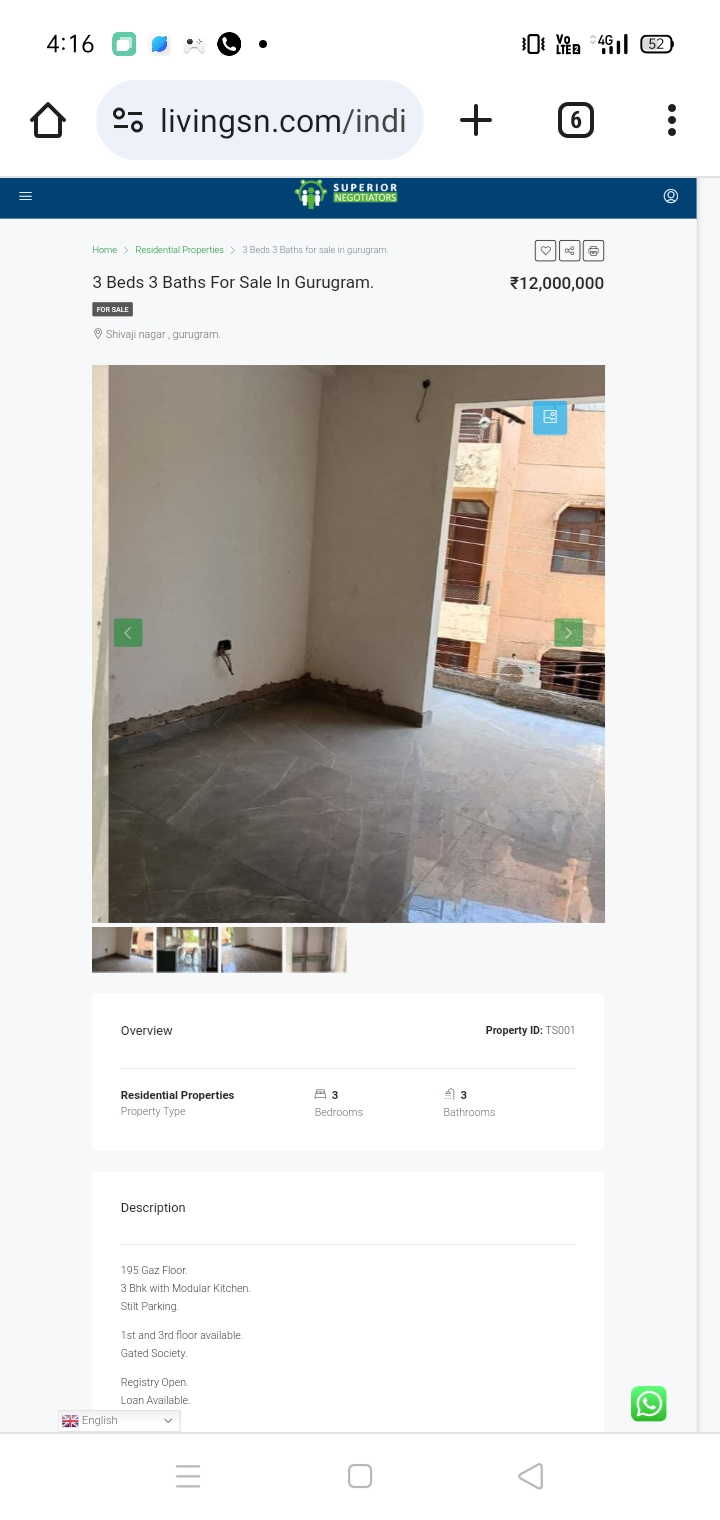Show next photo in gallery
The height and width of the screenshot is (1520, 720).
tap(569, 633)
